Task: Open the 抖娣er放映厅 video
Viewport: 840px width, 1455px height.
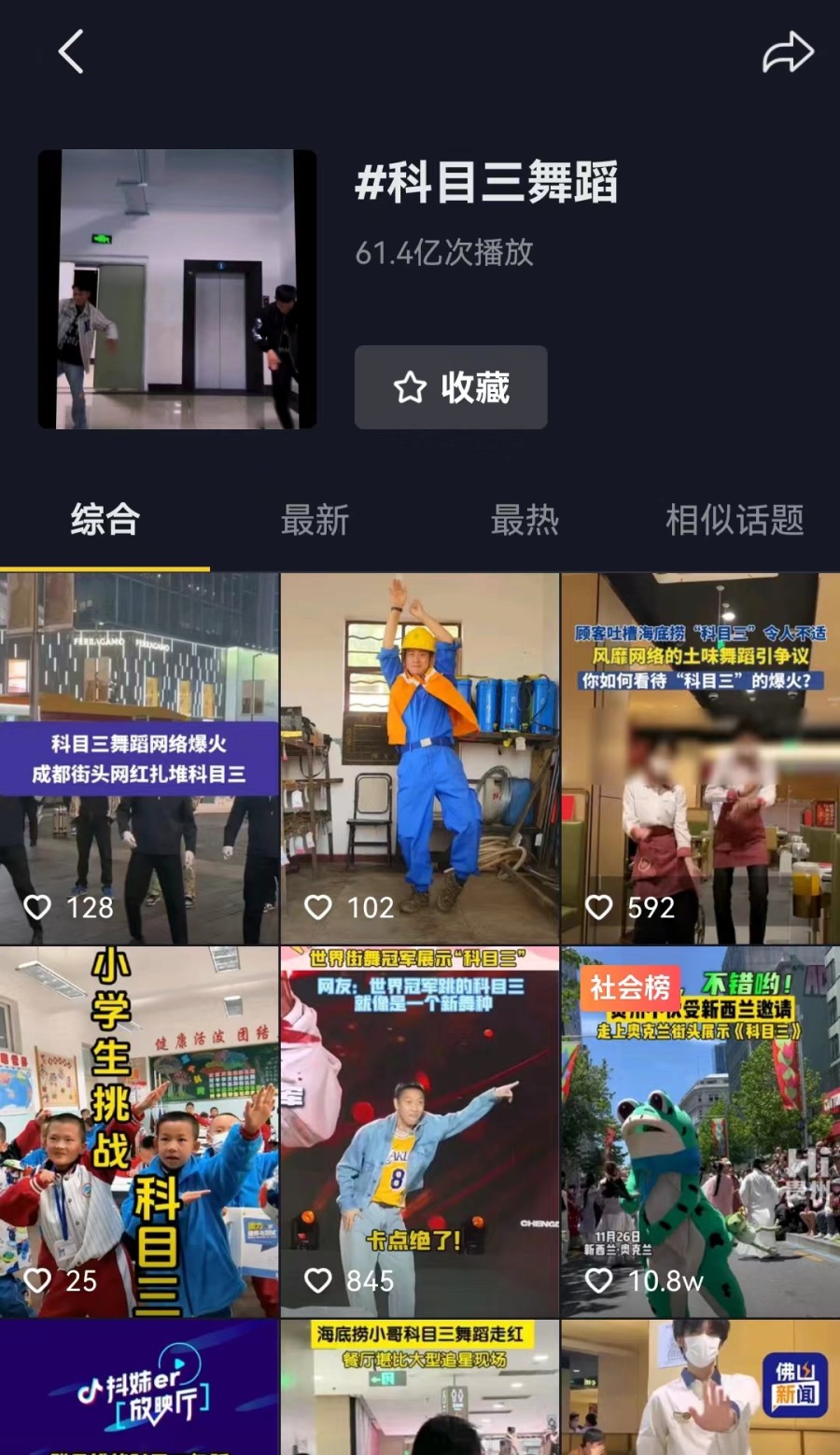Action: click(x=139, y=1388)
